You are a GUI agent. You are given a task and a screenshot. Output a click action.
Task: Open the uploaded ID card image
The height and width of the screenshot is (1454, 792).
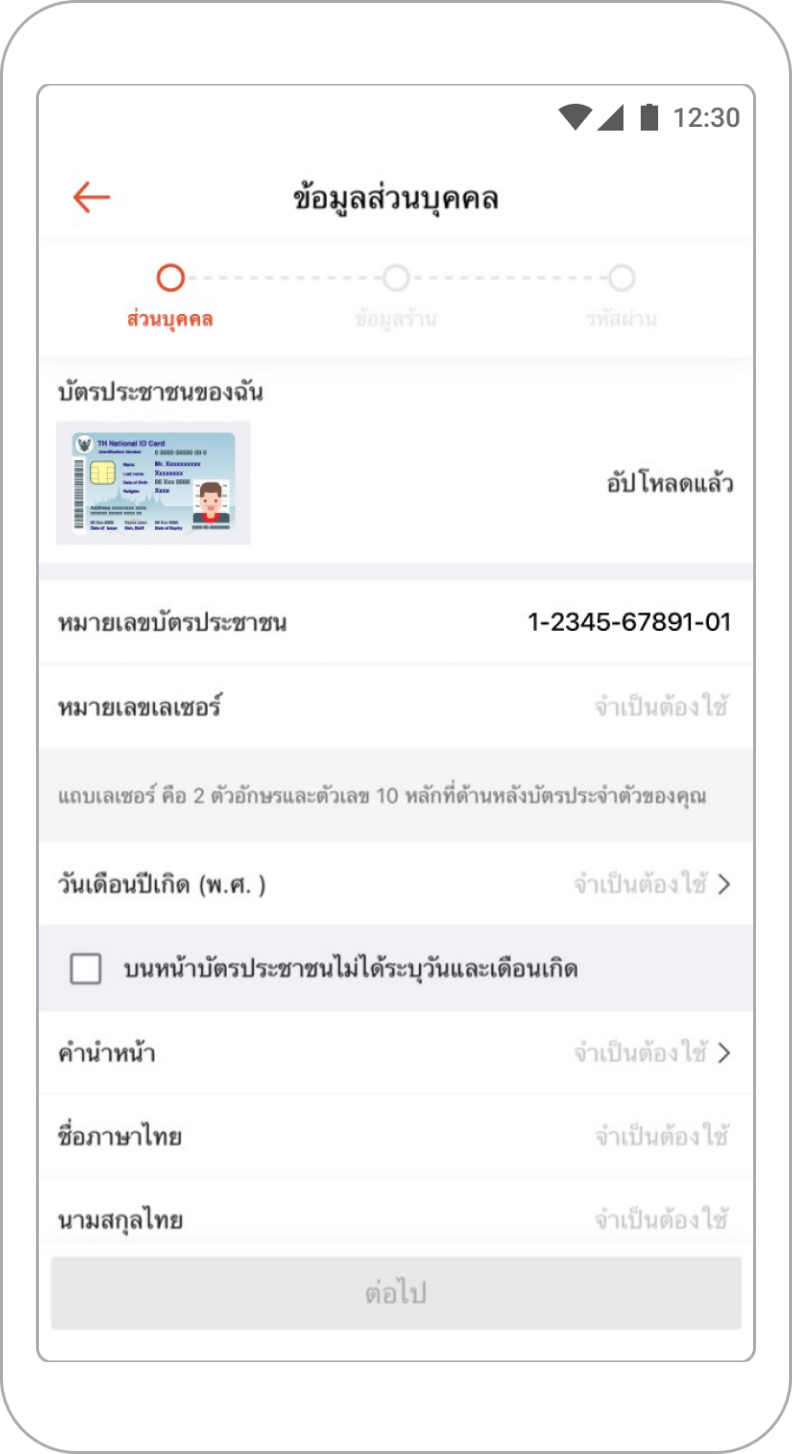(x=153, y=483)
